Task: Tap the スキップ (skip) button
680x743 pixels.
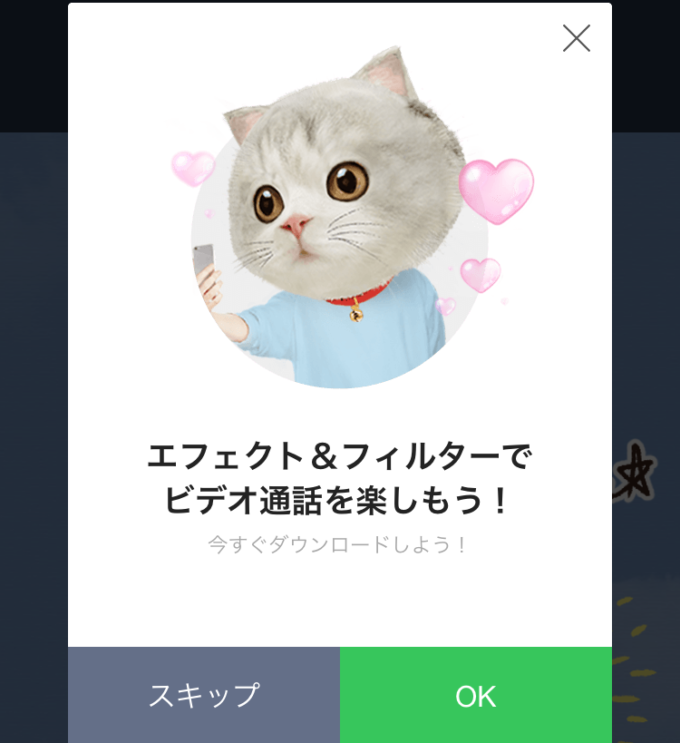Action: 204,695
